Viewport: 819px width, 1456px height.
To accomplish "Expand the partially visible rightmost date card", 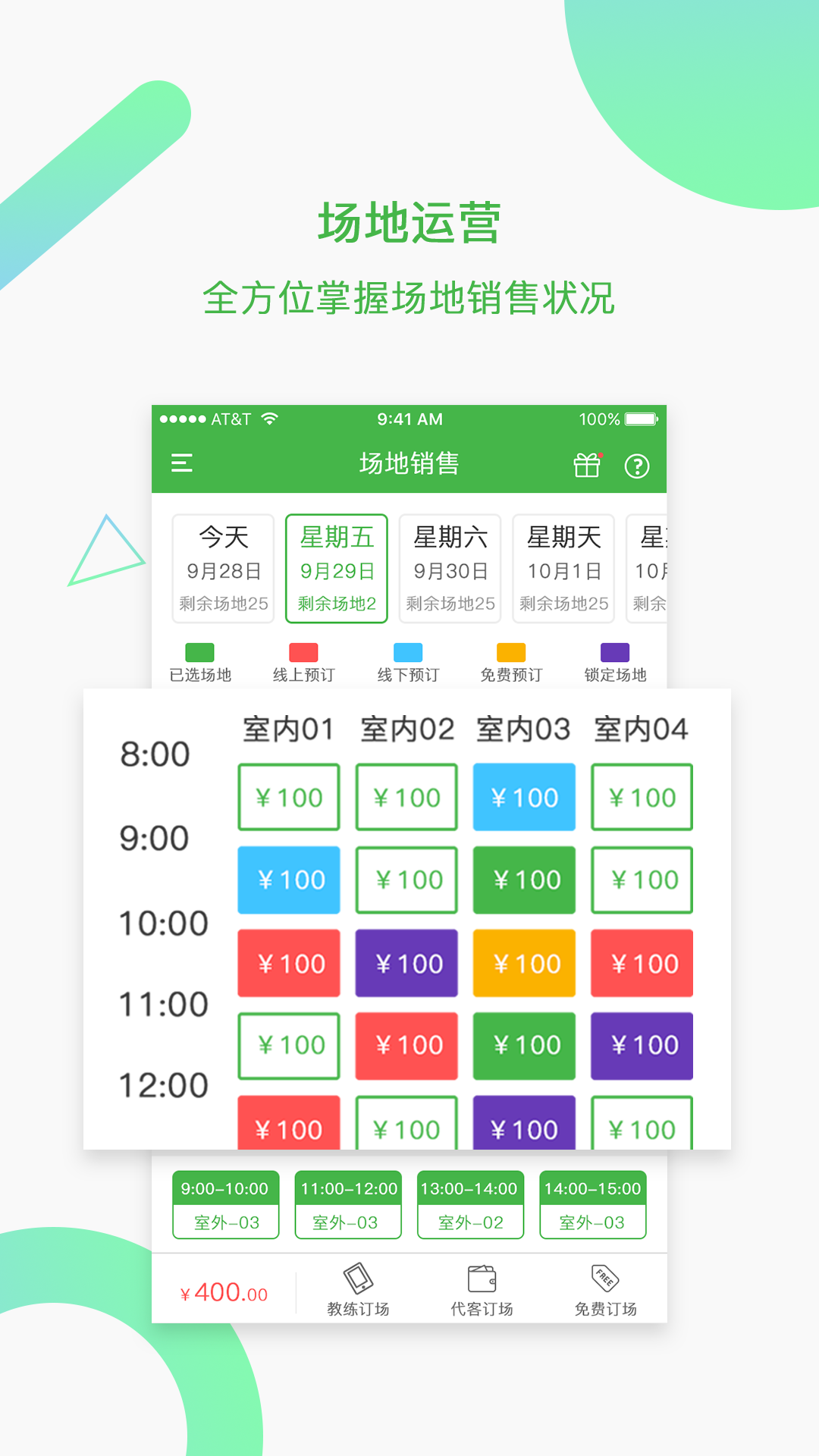I will click(654, 569).
